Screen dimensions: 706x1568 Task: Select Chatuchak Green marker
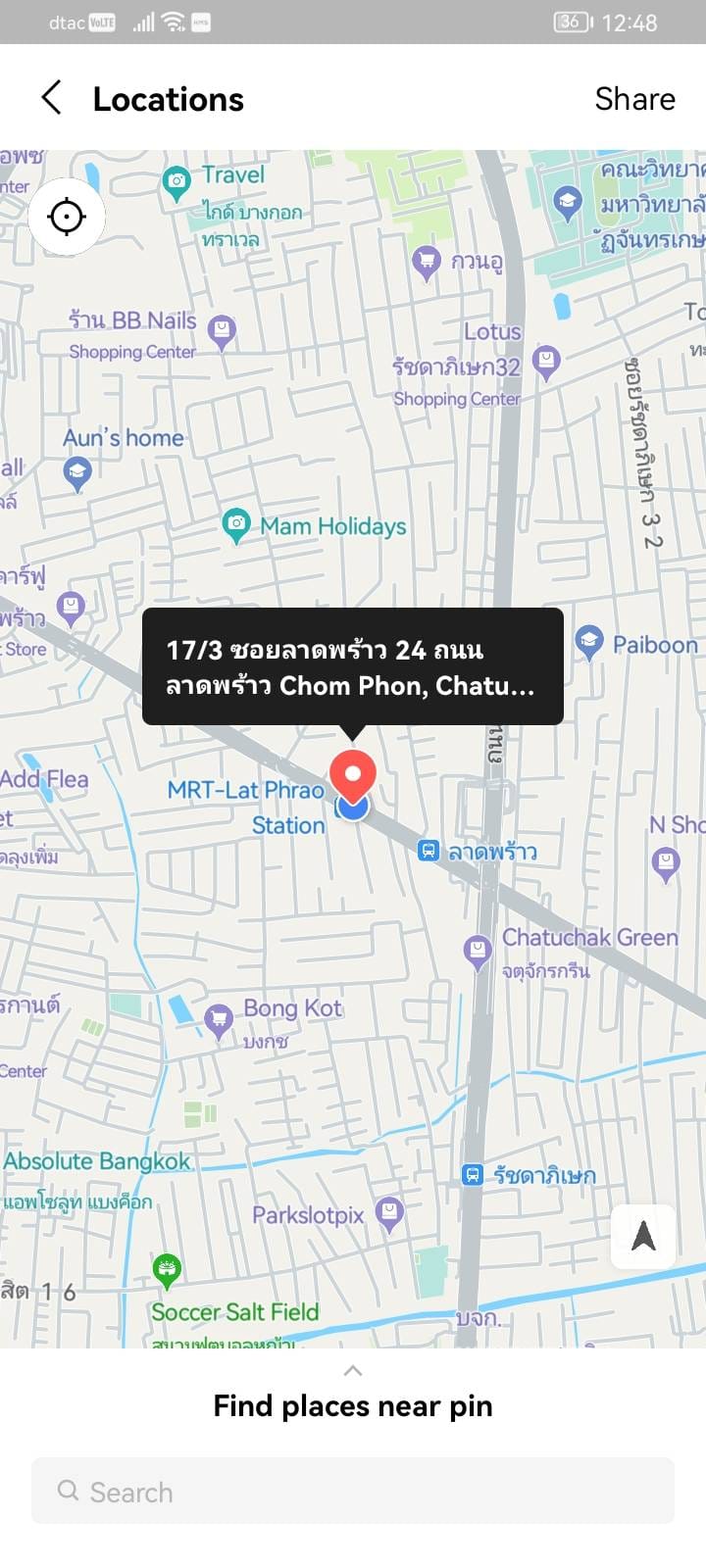coord(478,950)
